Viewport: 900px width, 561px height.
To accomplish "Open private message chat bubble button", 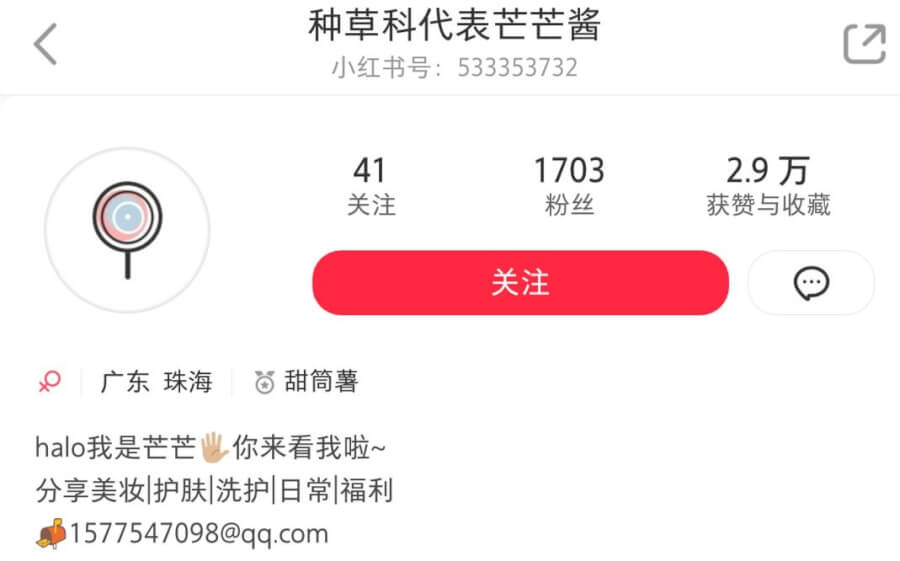I will click(x=811, y=283).
